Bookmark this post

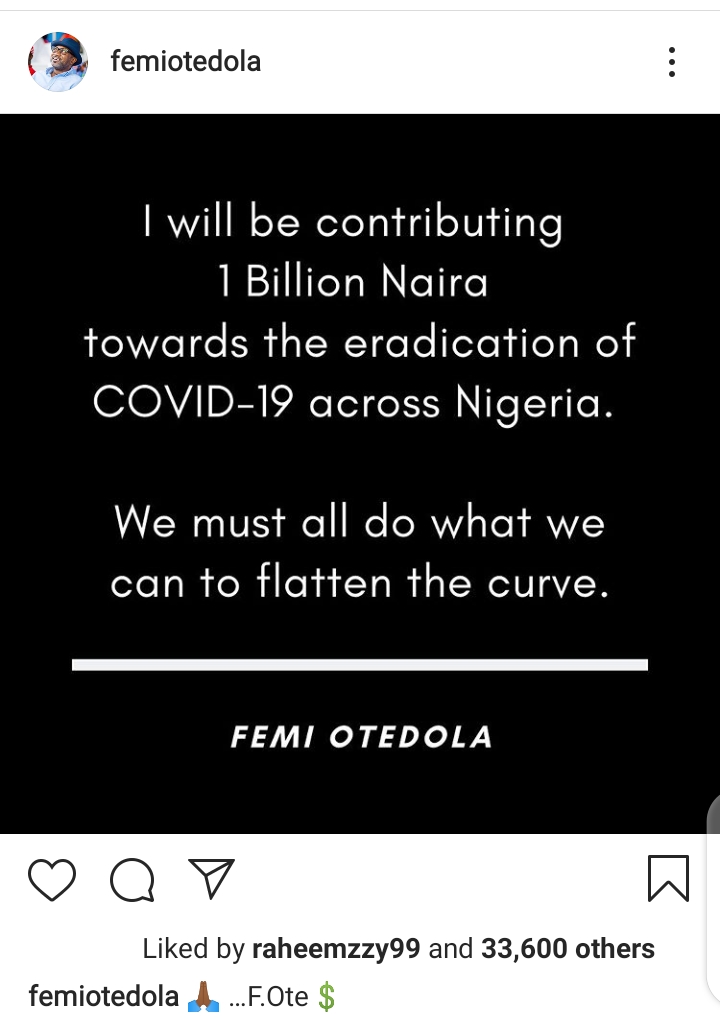point(668,878)
